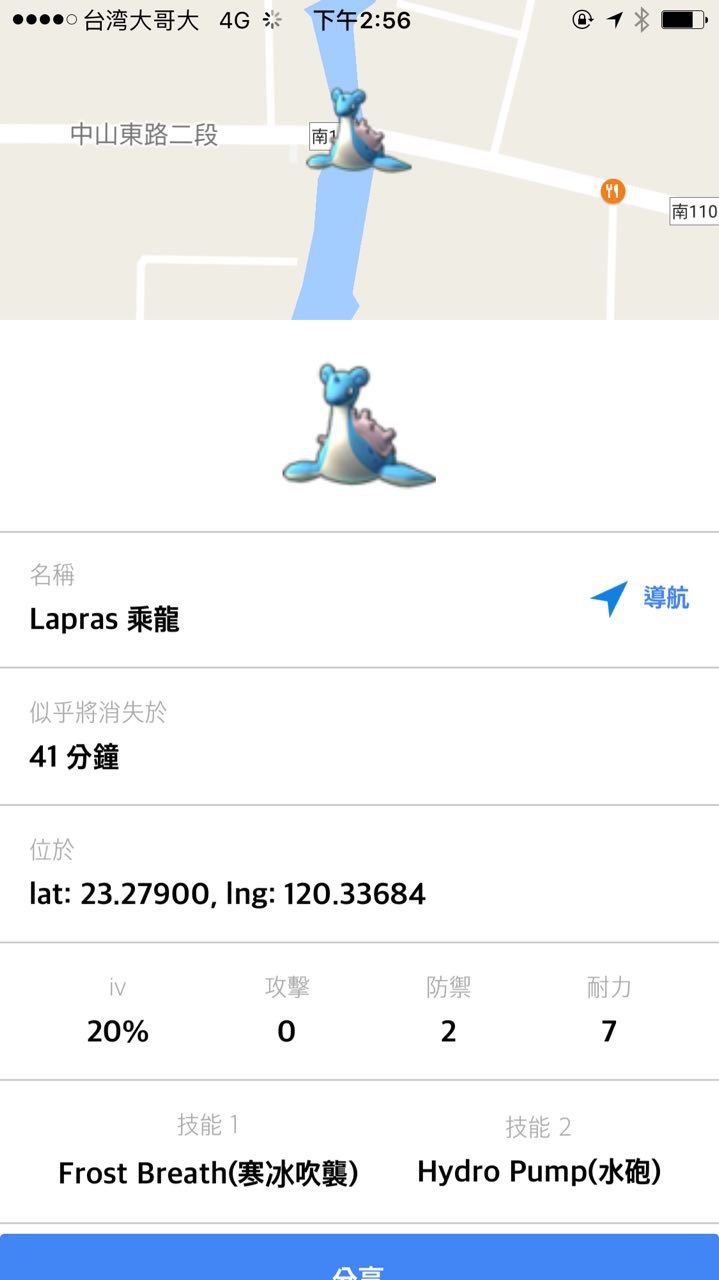Open the restaurant pin on the map
The height and width of the screenshot is (1280, 719).
point(613,190)
